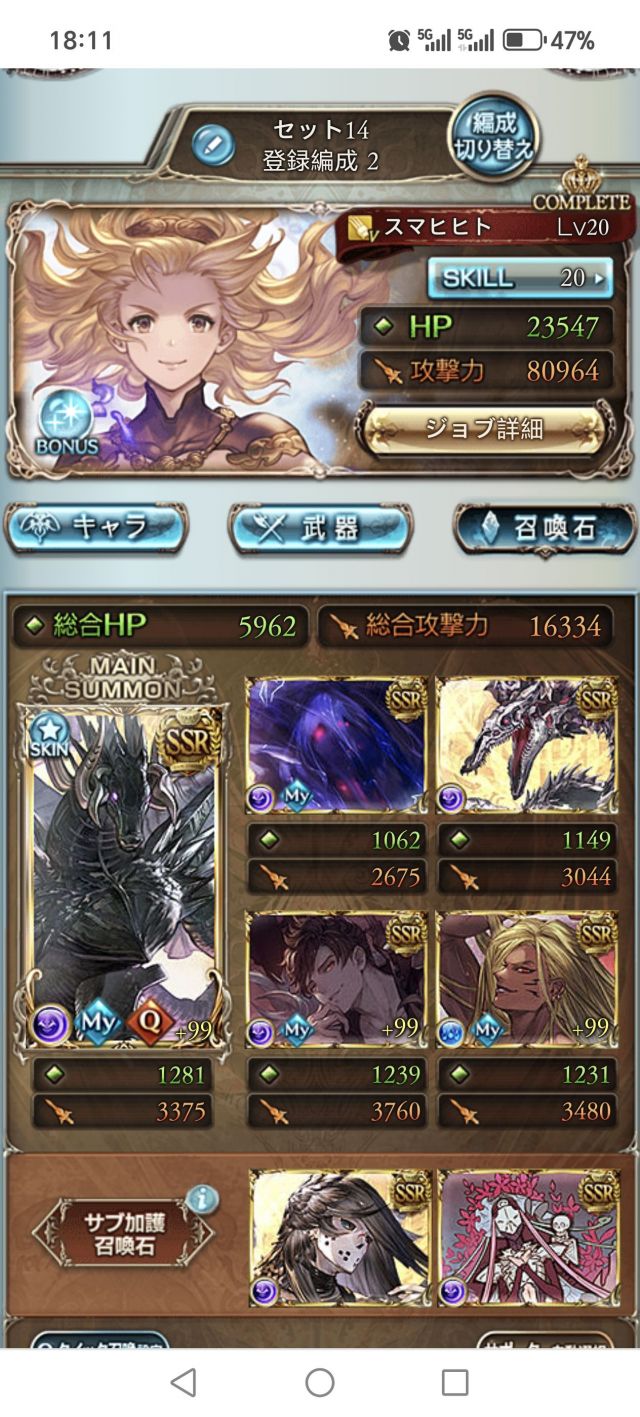This screenshot has width=640, height=1417.
Task: Tap the BONUS icon on character portrait
Action: tap(66, 424)
